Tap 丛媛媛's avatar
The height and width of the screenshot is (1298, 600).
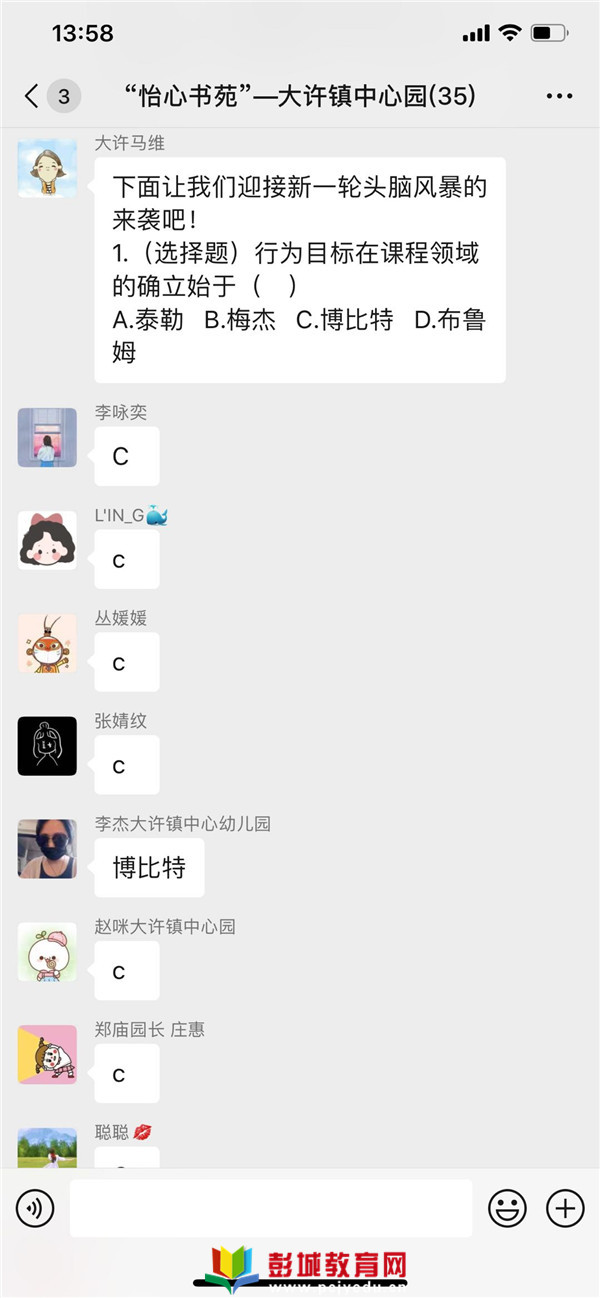tap(47, 643)
